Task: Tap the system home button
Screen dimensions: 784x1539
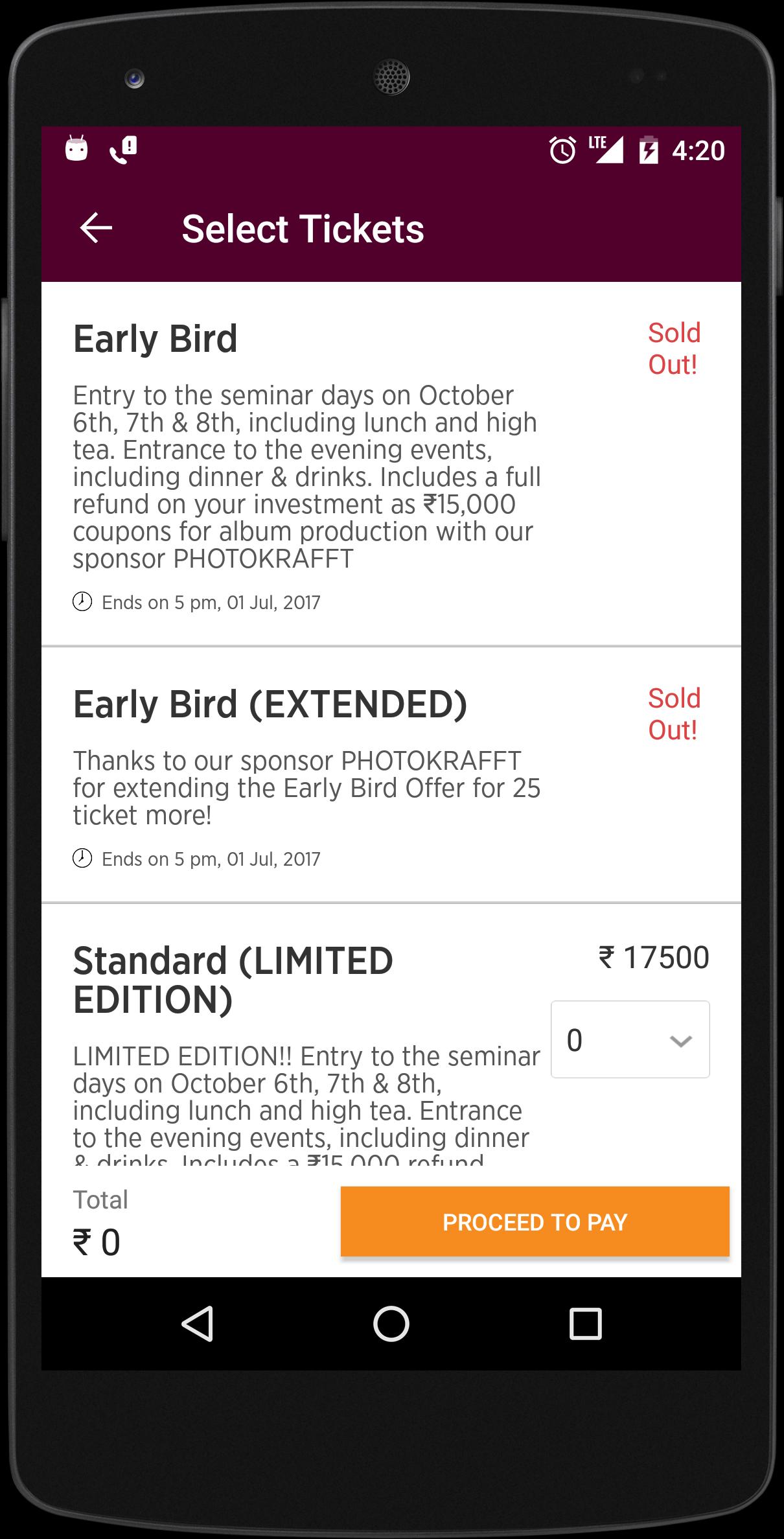Action: point(391,1323)
